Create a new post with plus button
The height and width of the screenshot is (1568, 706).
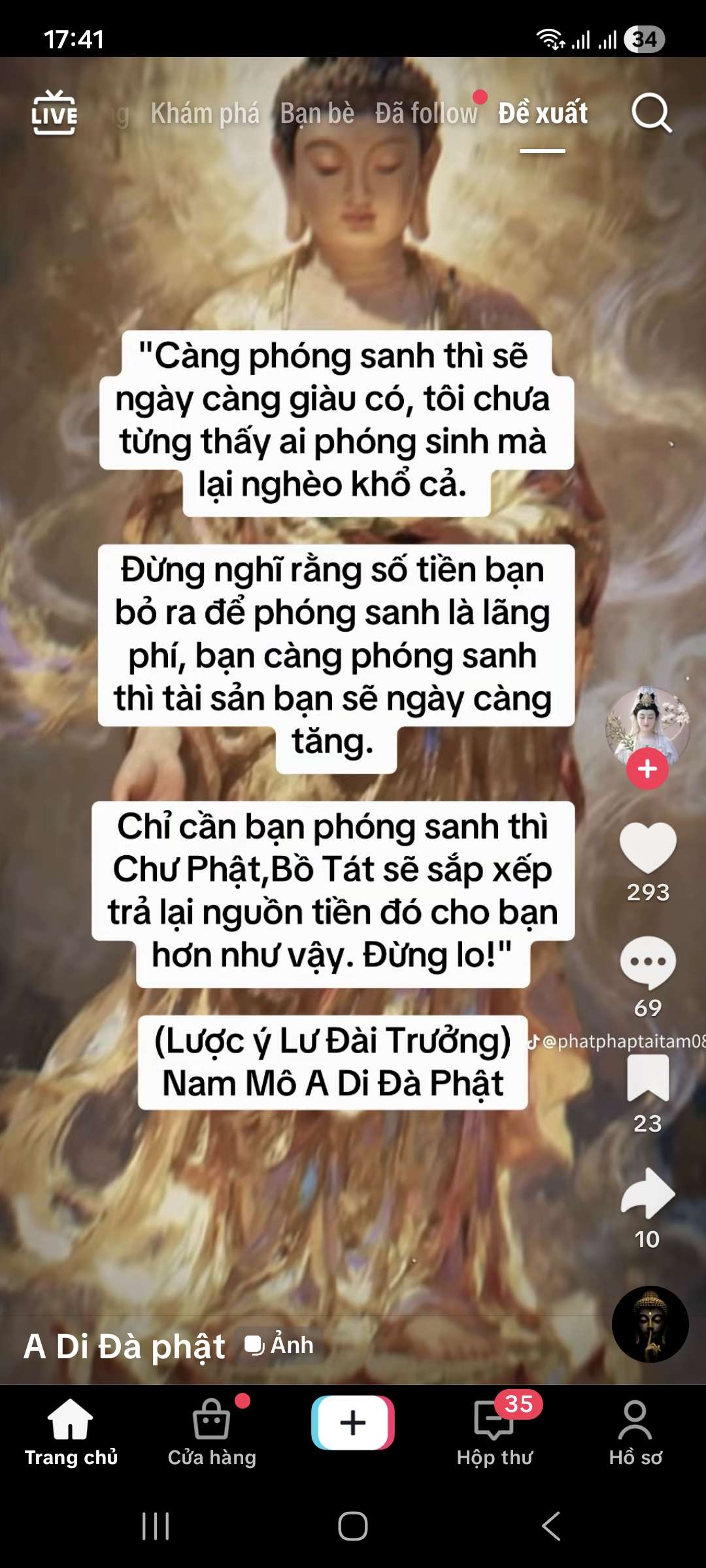(x=353, y=1423)
